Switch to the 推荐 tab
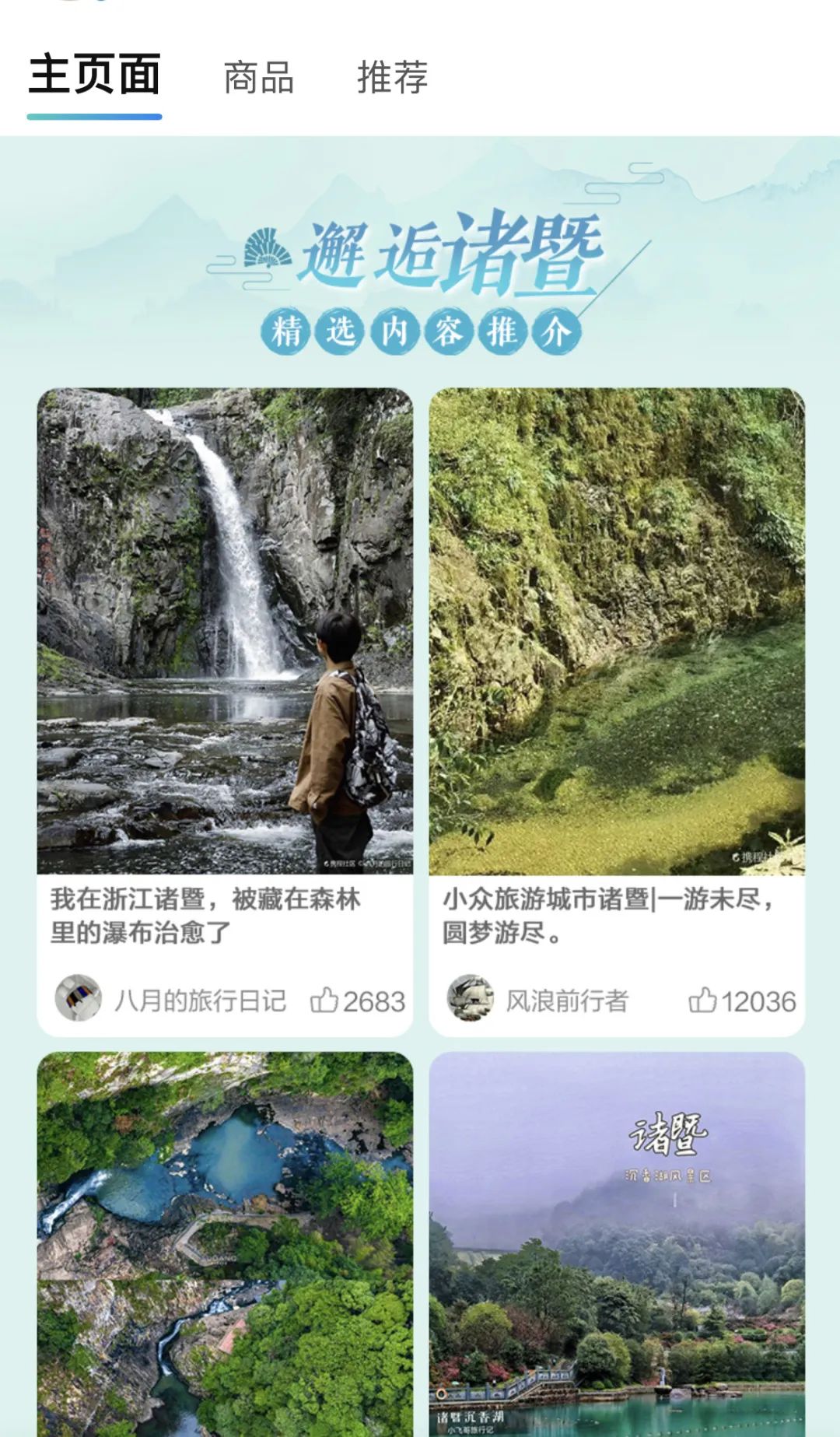 pyautogui.click(x=392, y=78)
